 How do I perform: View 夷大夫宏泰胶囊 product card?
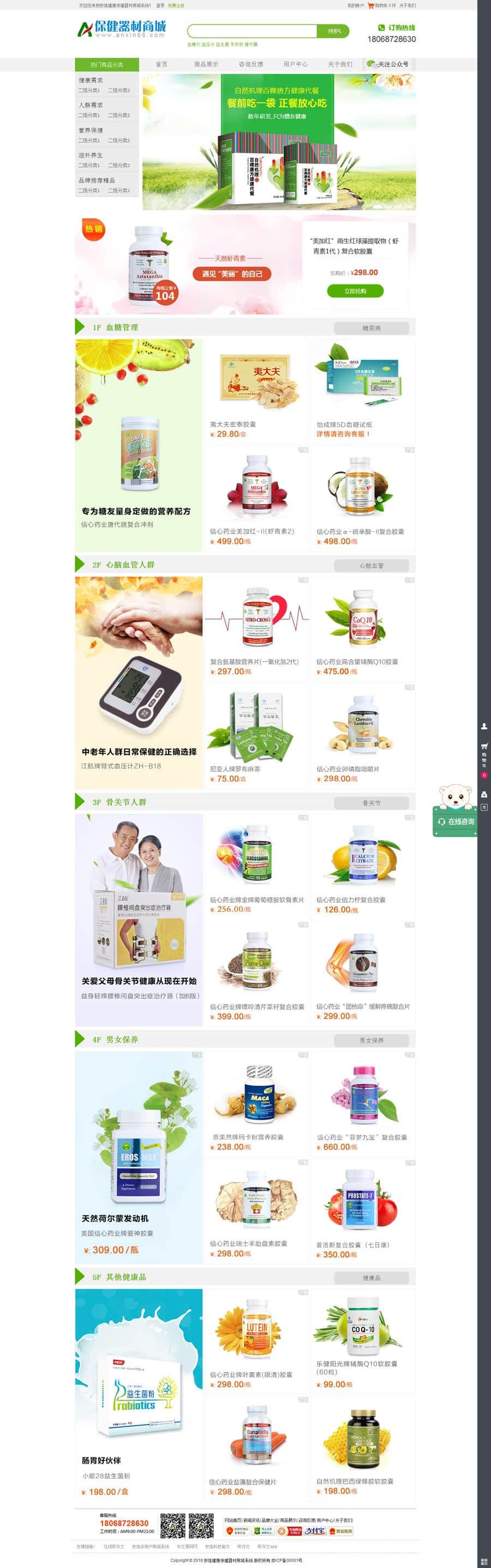pyautogui.click(x=256, y=390)
